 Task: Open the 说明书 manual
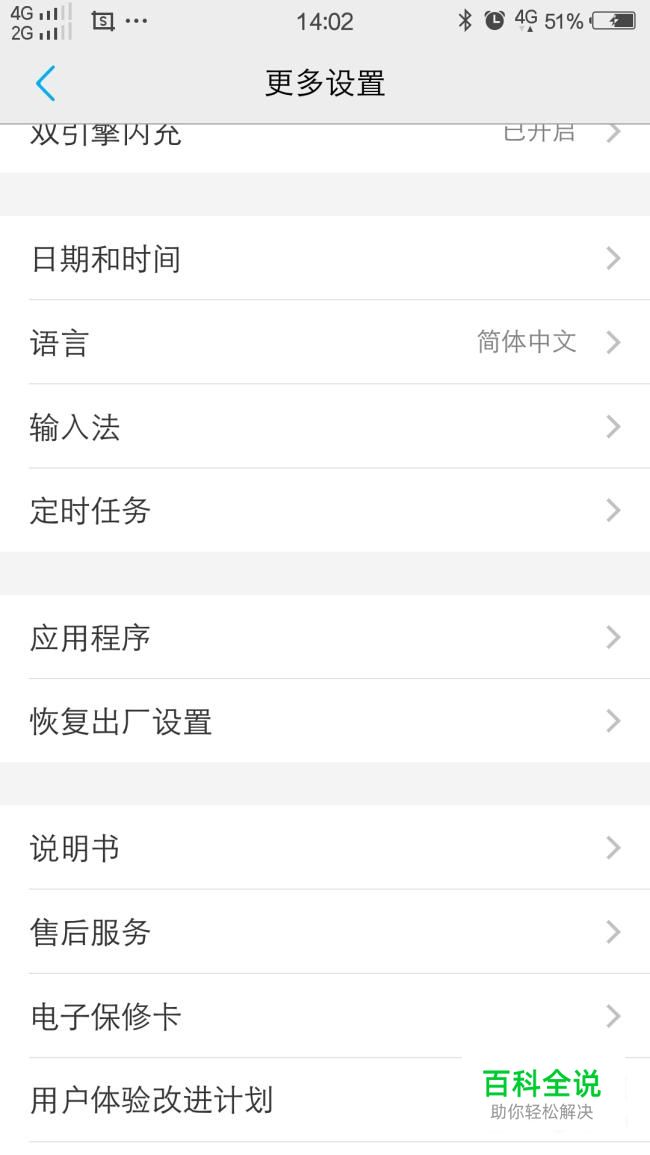(325, 849)
